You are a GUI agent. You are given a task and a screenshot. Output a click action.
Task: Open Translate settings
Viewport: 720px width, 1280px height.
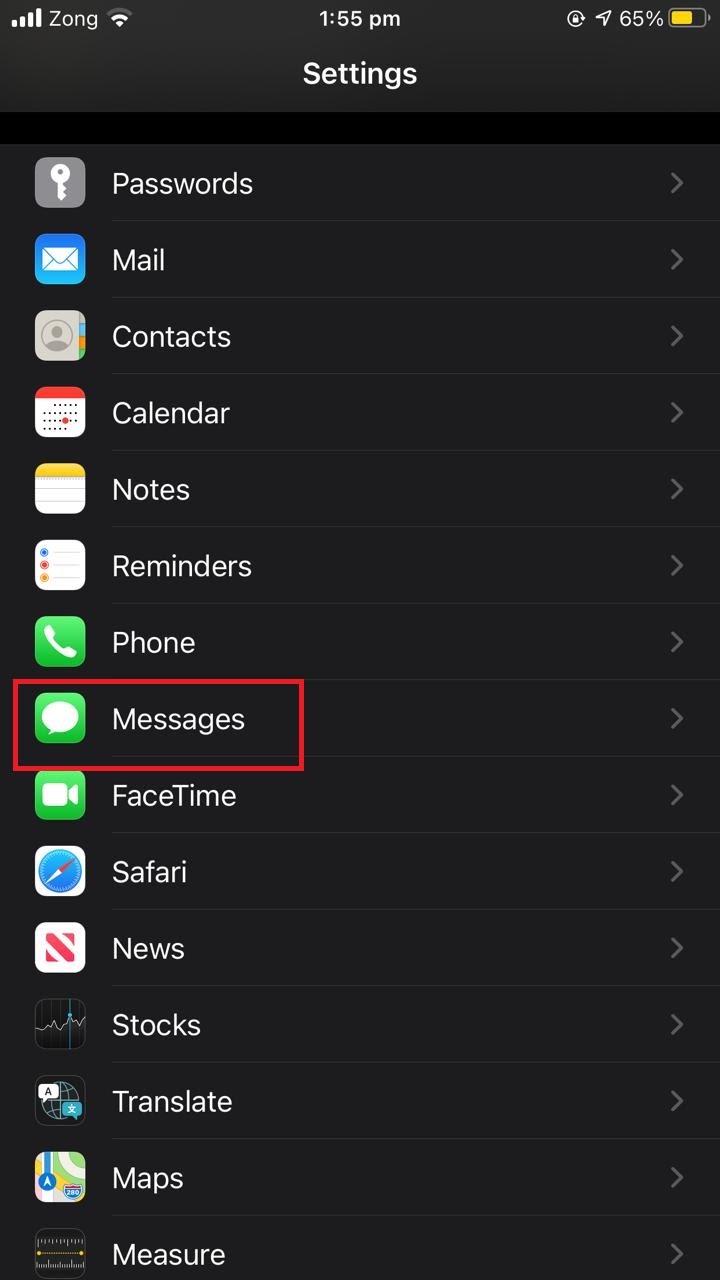pos(360,1101)
